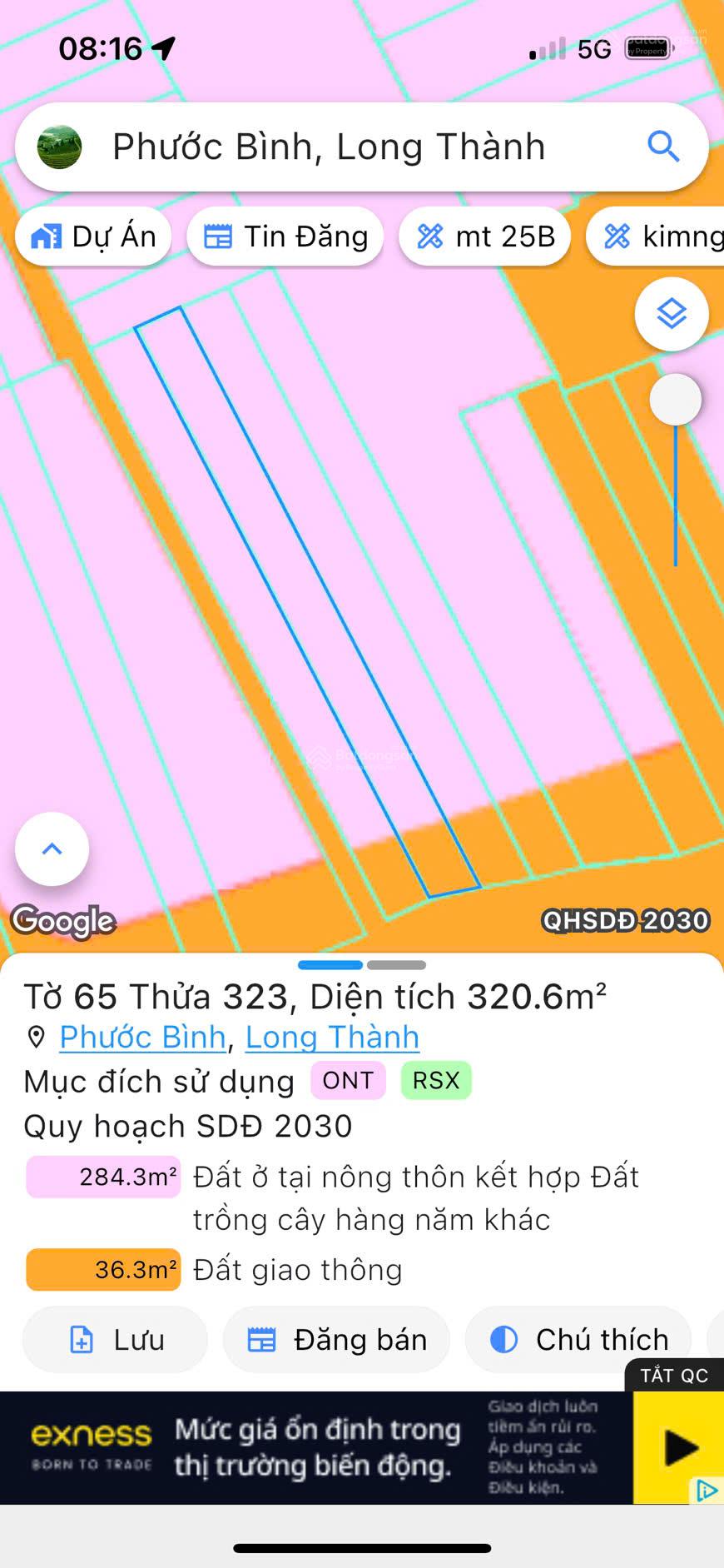Tap the search magnifier icon
The width and height of the screenshot is (724, 1568).
663,146
